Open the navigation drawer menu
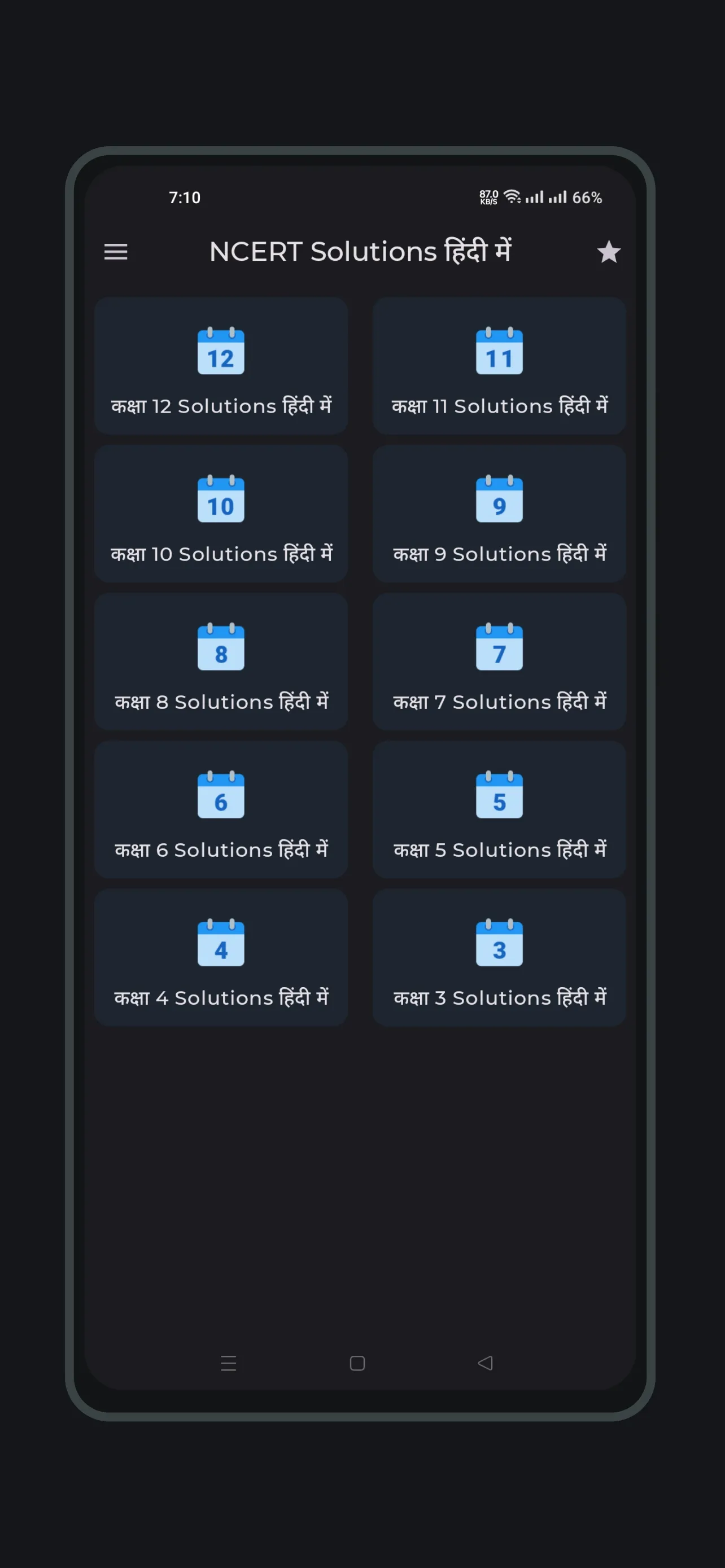 (x=115, y=252)
